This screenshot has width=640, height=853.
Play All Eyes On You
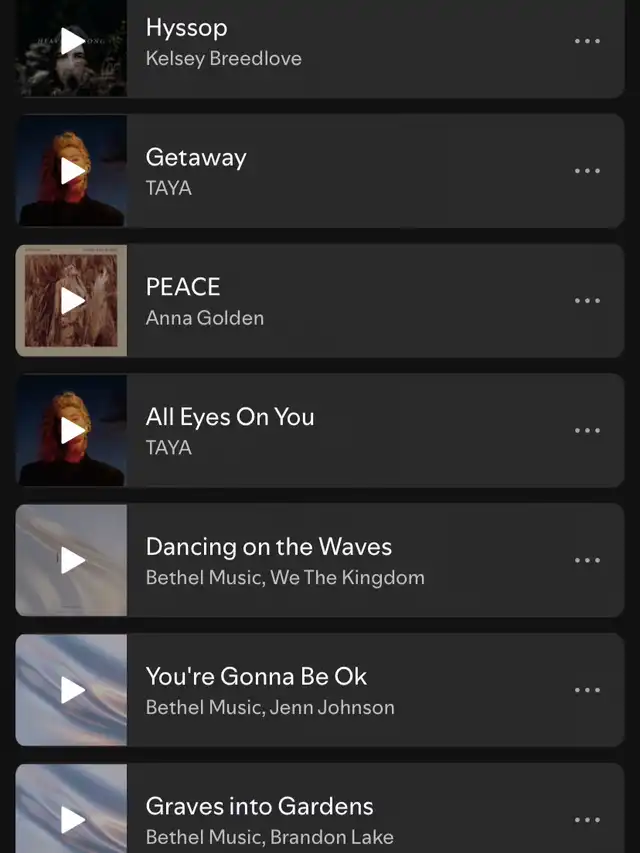click(x=72, y=431)
